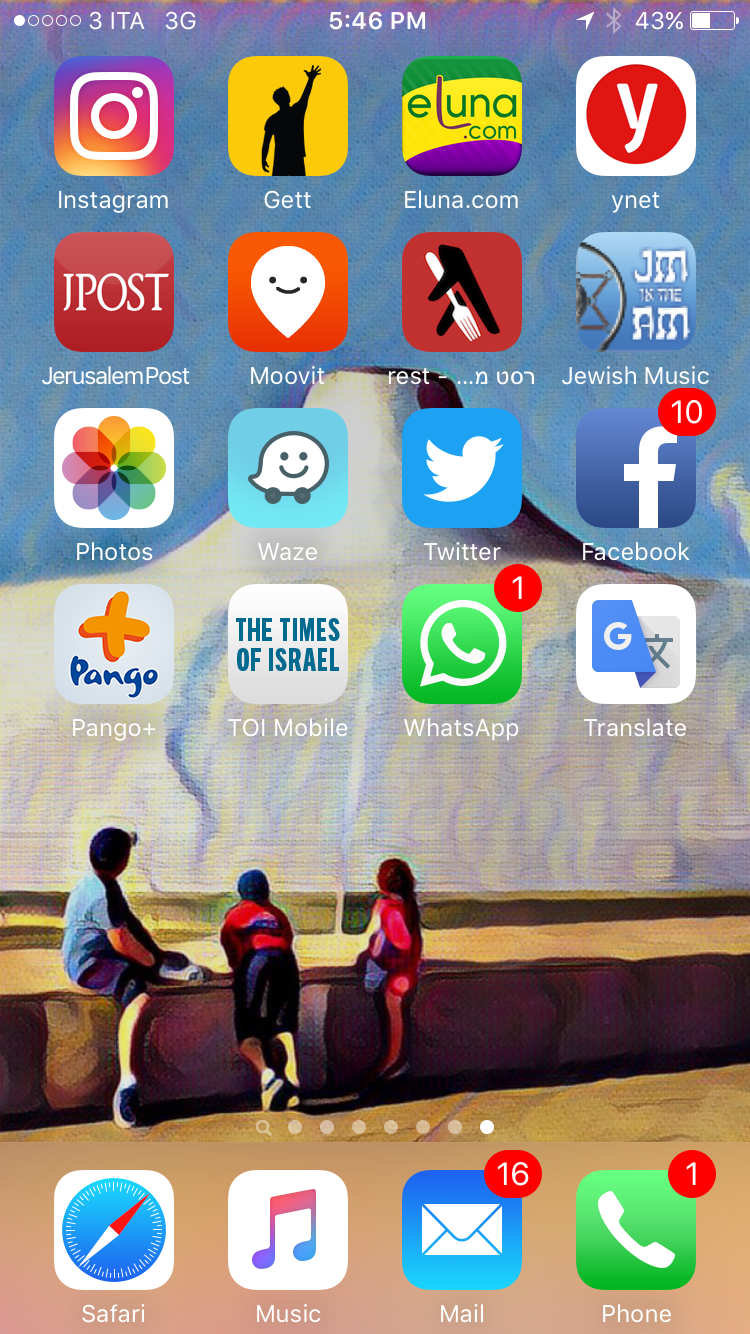Open the Phone app in the dock
The height and width of the screenshot is (1334, 750).
[636, 1230]
